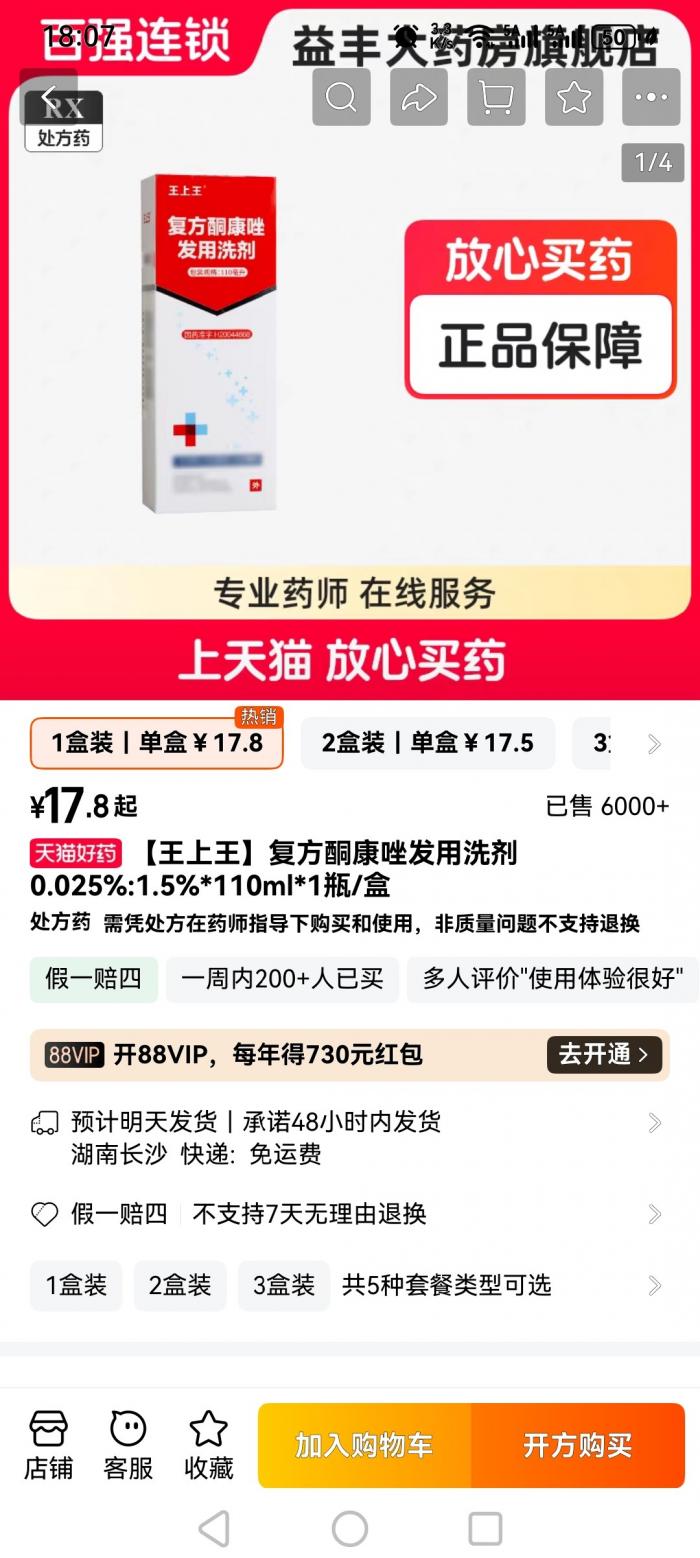Tap 收藏 to favorite this item
This screenshot has width=700, height=1558.
pyautogui.click(x=208, y=1445)
